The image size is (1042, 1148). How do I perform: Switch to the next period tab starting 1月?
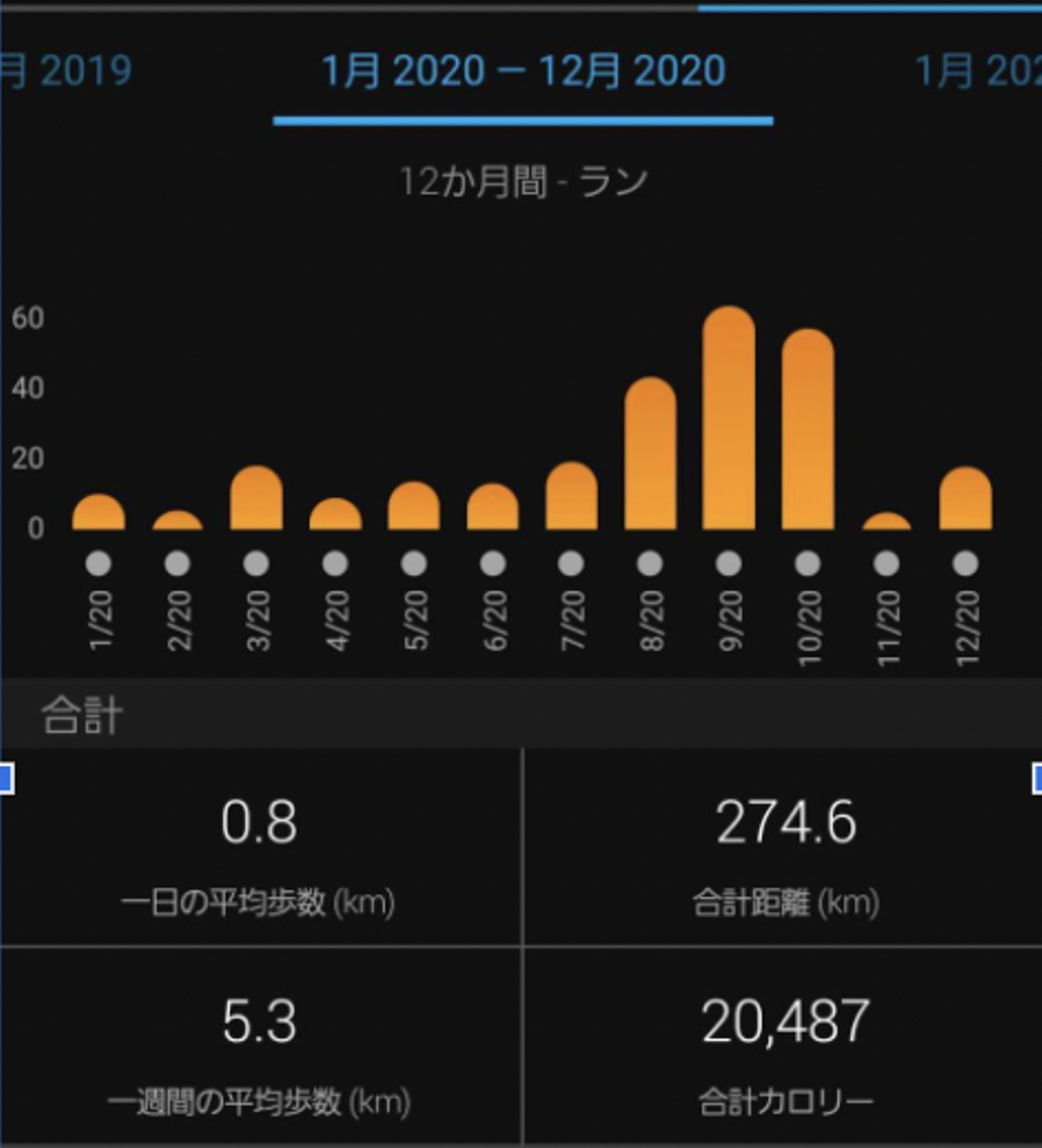click(978, 71)
